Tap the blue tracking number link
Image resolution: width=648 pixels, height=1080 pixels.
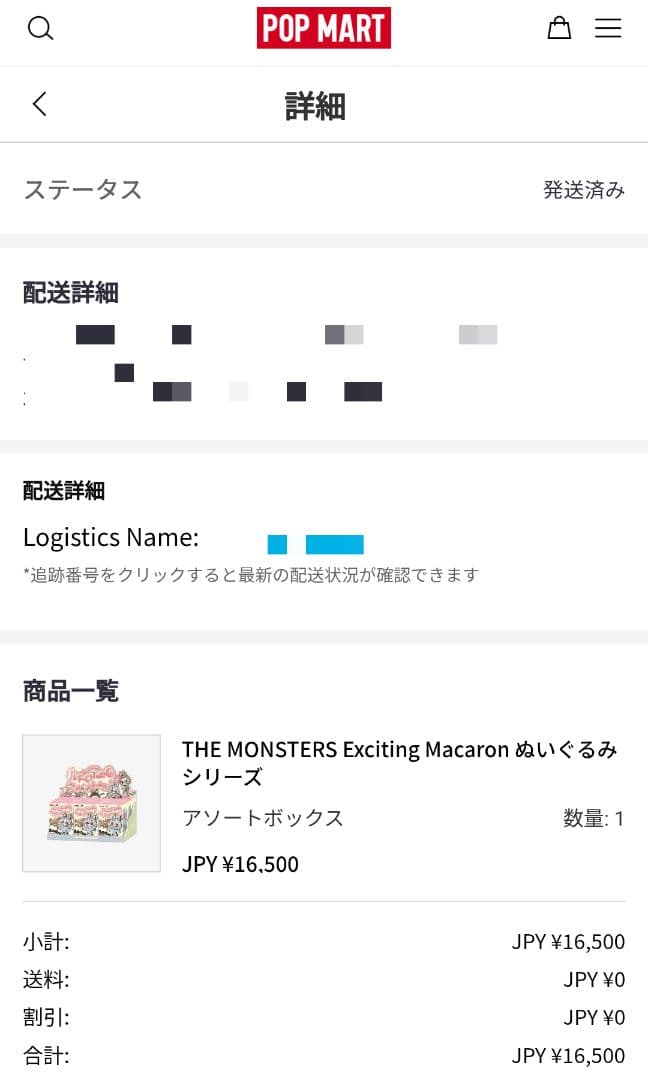(316, 544)
